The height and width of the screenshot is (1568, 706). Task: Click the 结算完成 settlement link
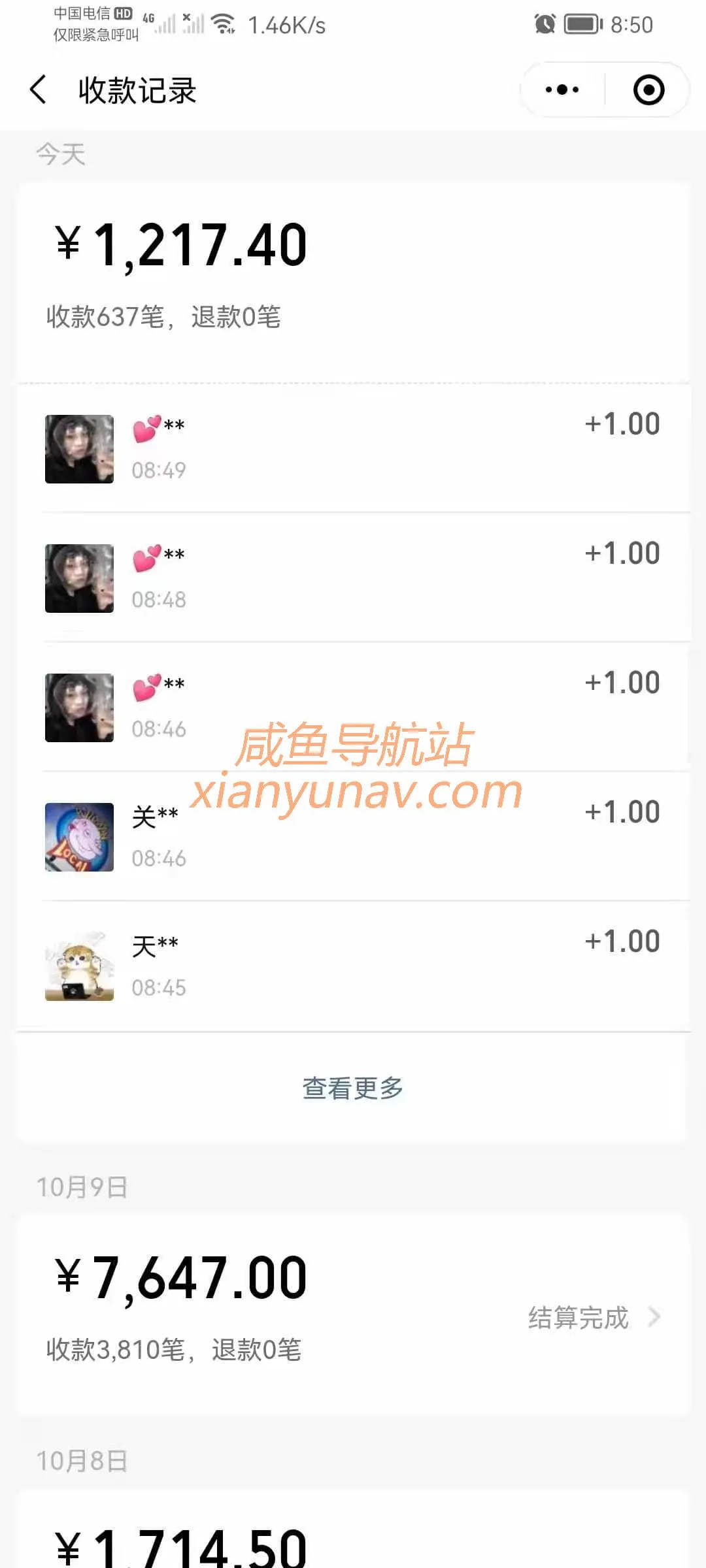click(579, 1317)
